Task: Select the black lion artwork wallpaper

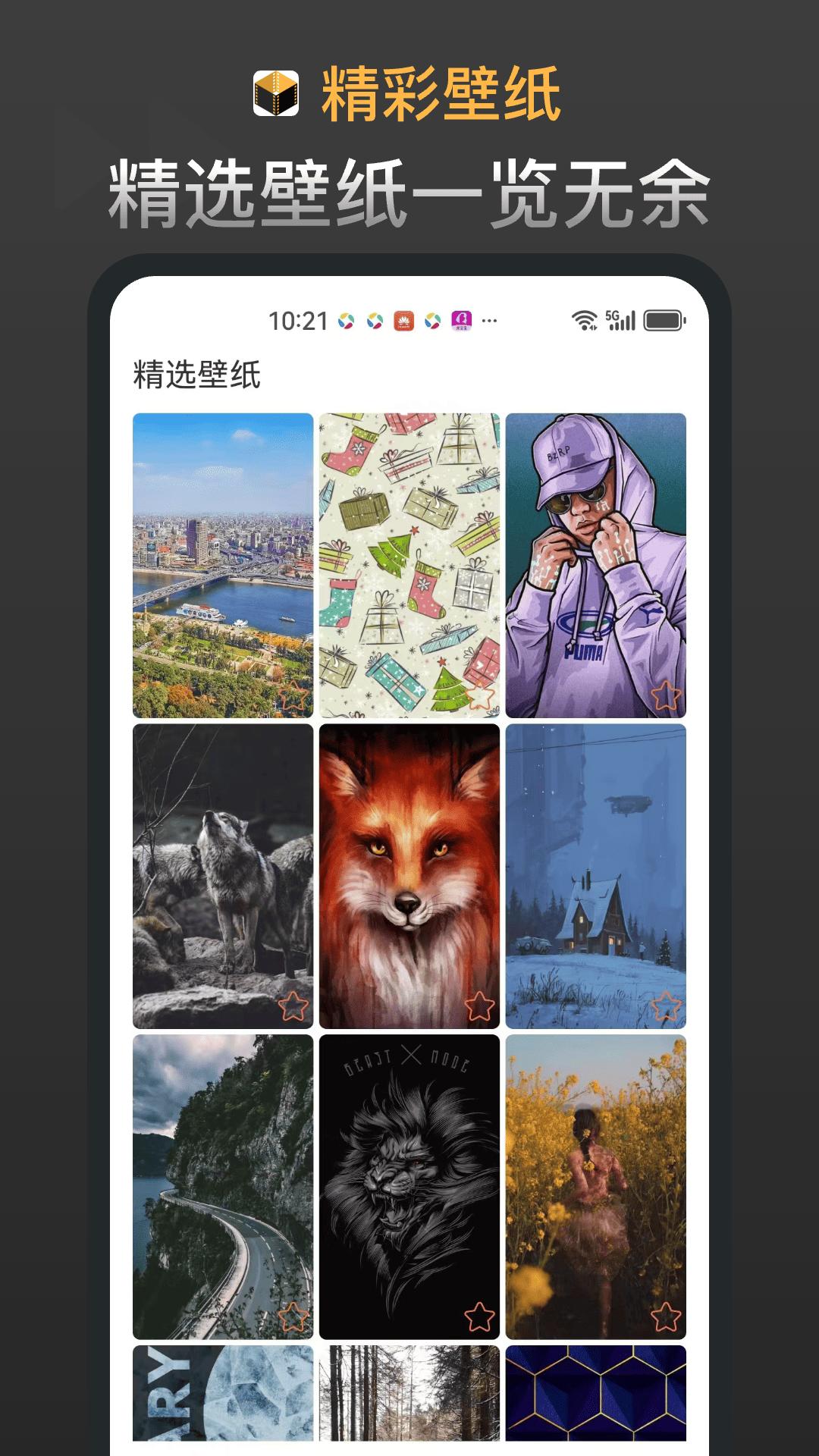Action: click(409, 1183)
